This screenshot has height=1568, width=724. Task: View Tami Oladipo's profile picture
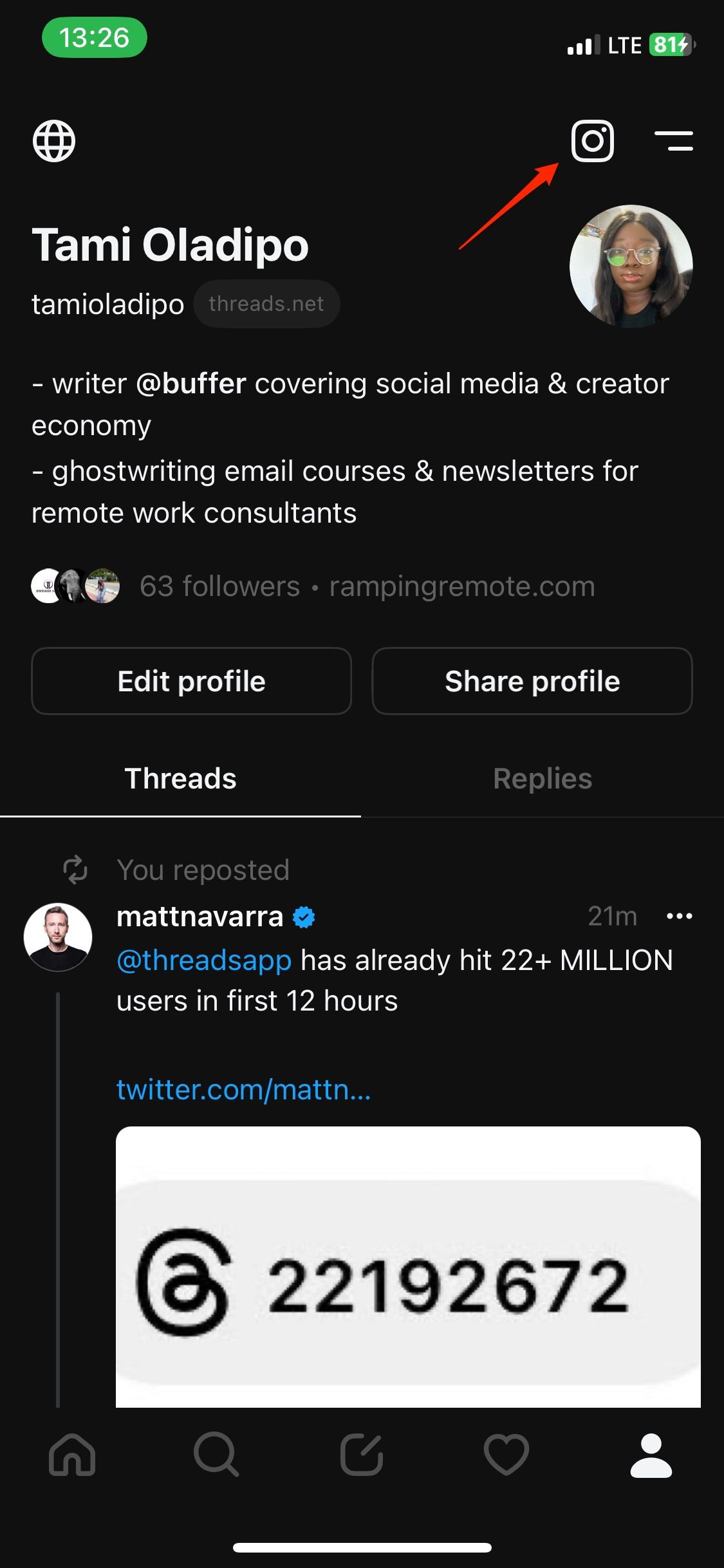(631, 266)
